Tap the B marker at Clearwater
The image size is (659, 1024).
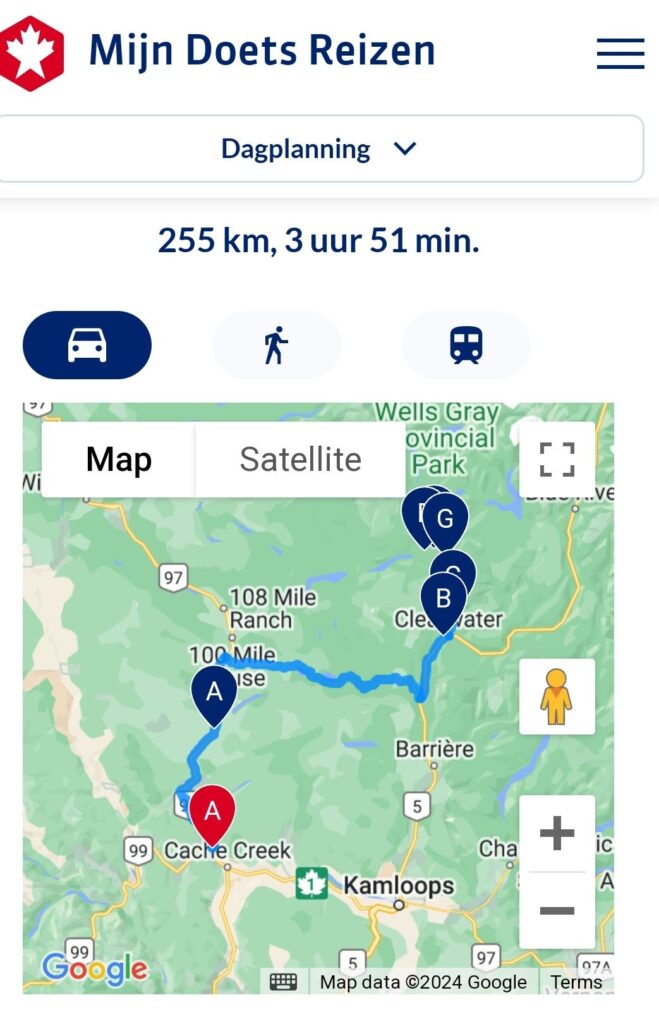point(443,598)
